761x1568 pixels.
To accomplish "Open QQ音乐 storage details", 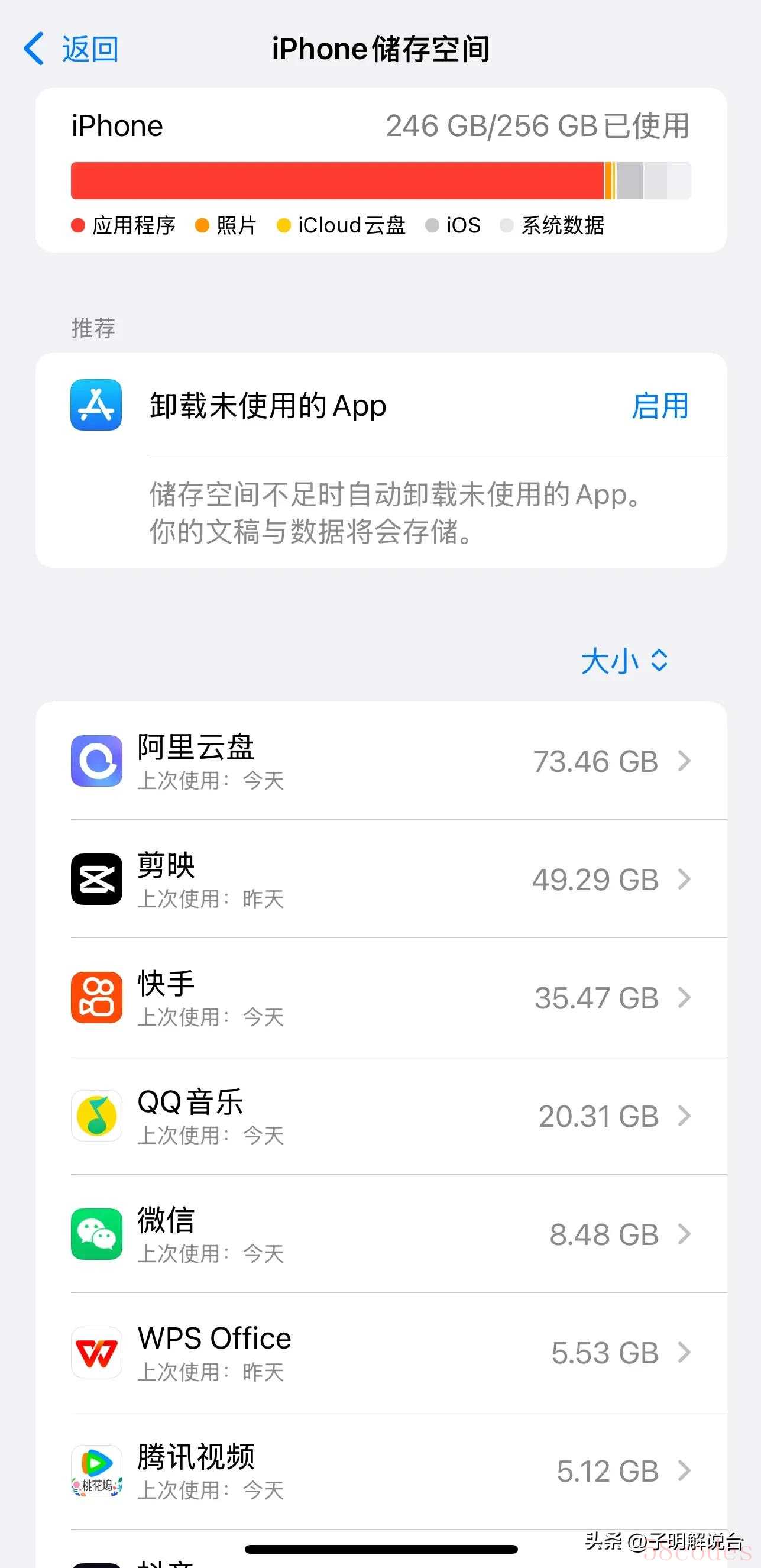I will (381, 1115).
